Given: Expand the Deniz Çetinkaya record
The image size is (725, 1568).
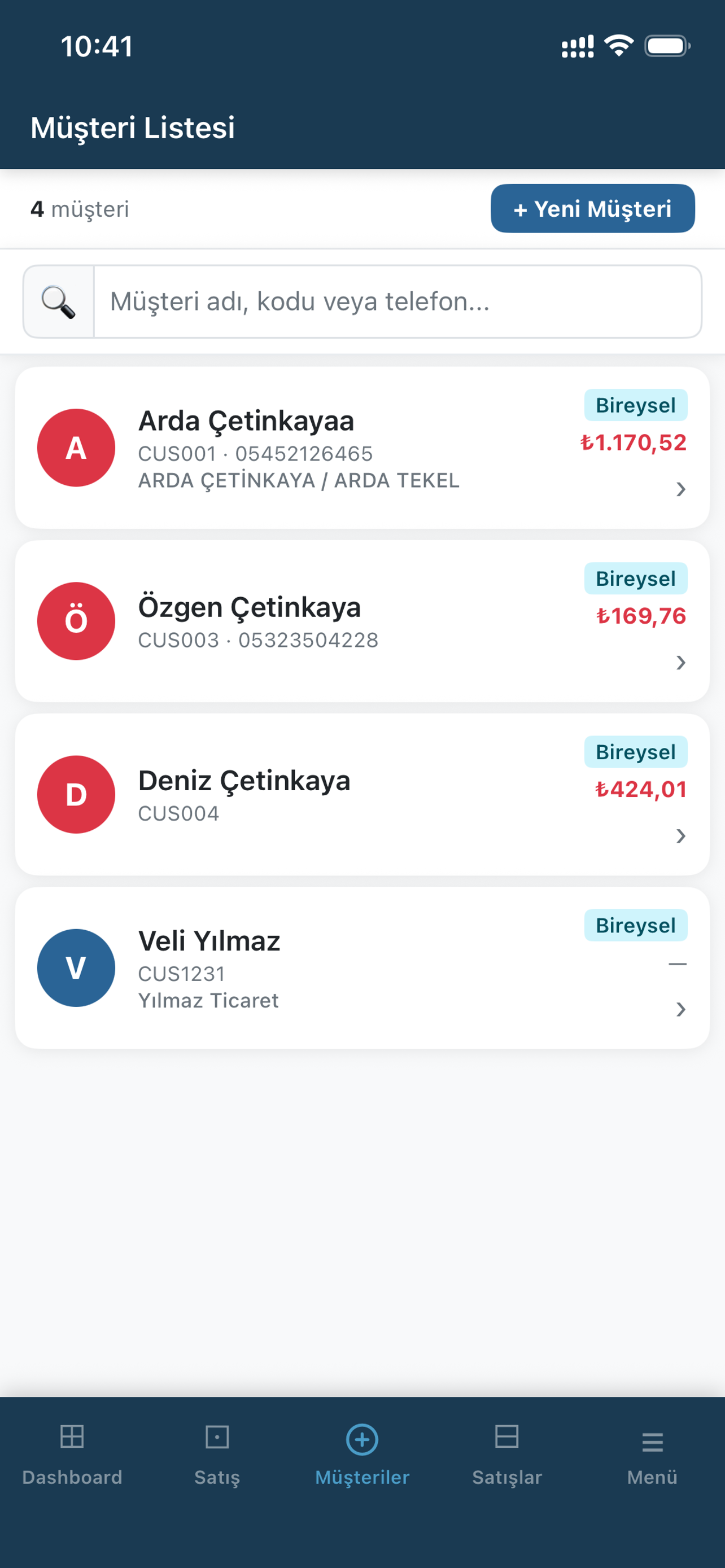Looking at the screenshot, I should [x=680, y=836].
